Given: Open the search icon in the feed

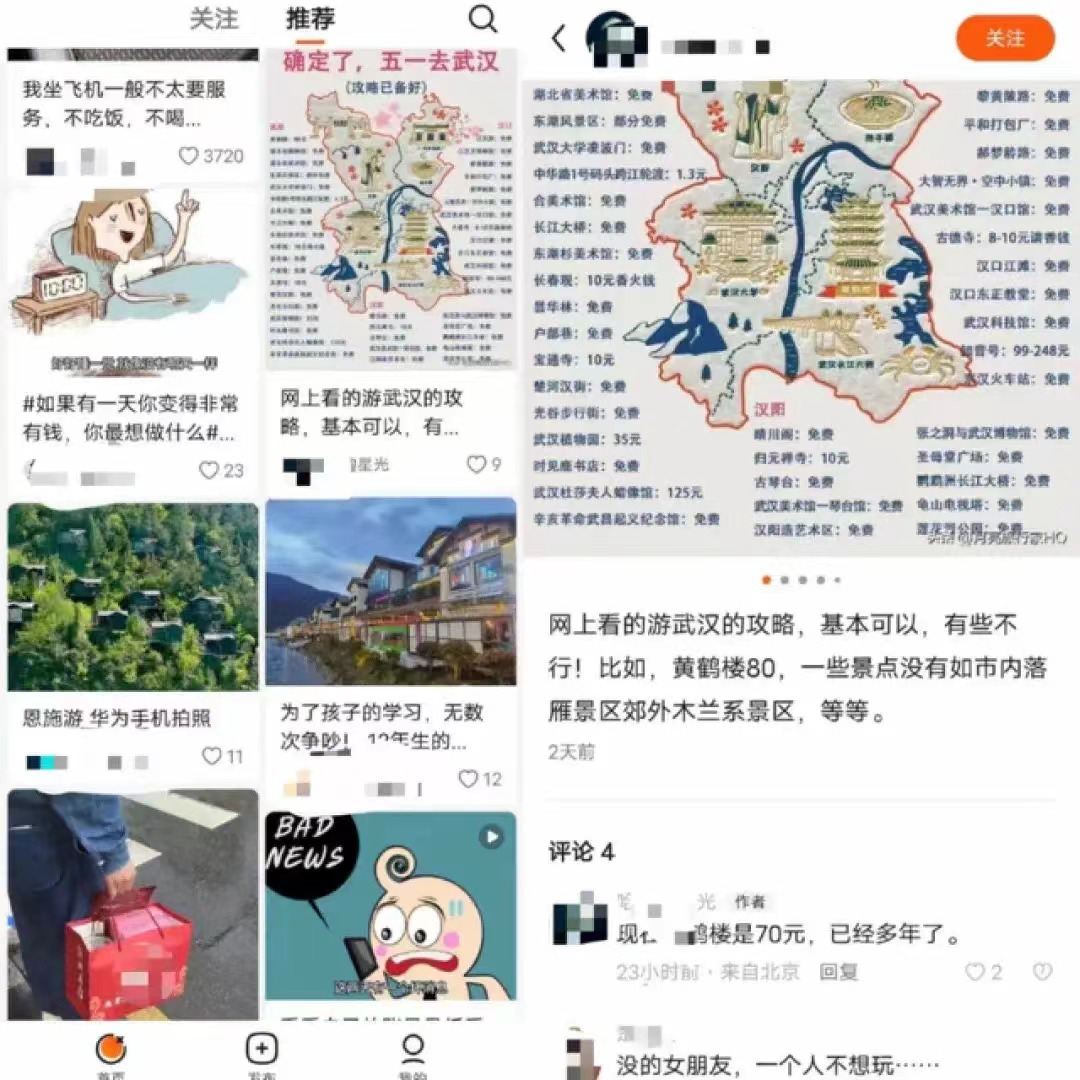Looking at the screenshot, I should pos(483,19).
